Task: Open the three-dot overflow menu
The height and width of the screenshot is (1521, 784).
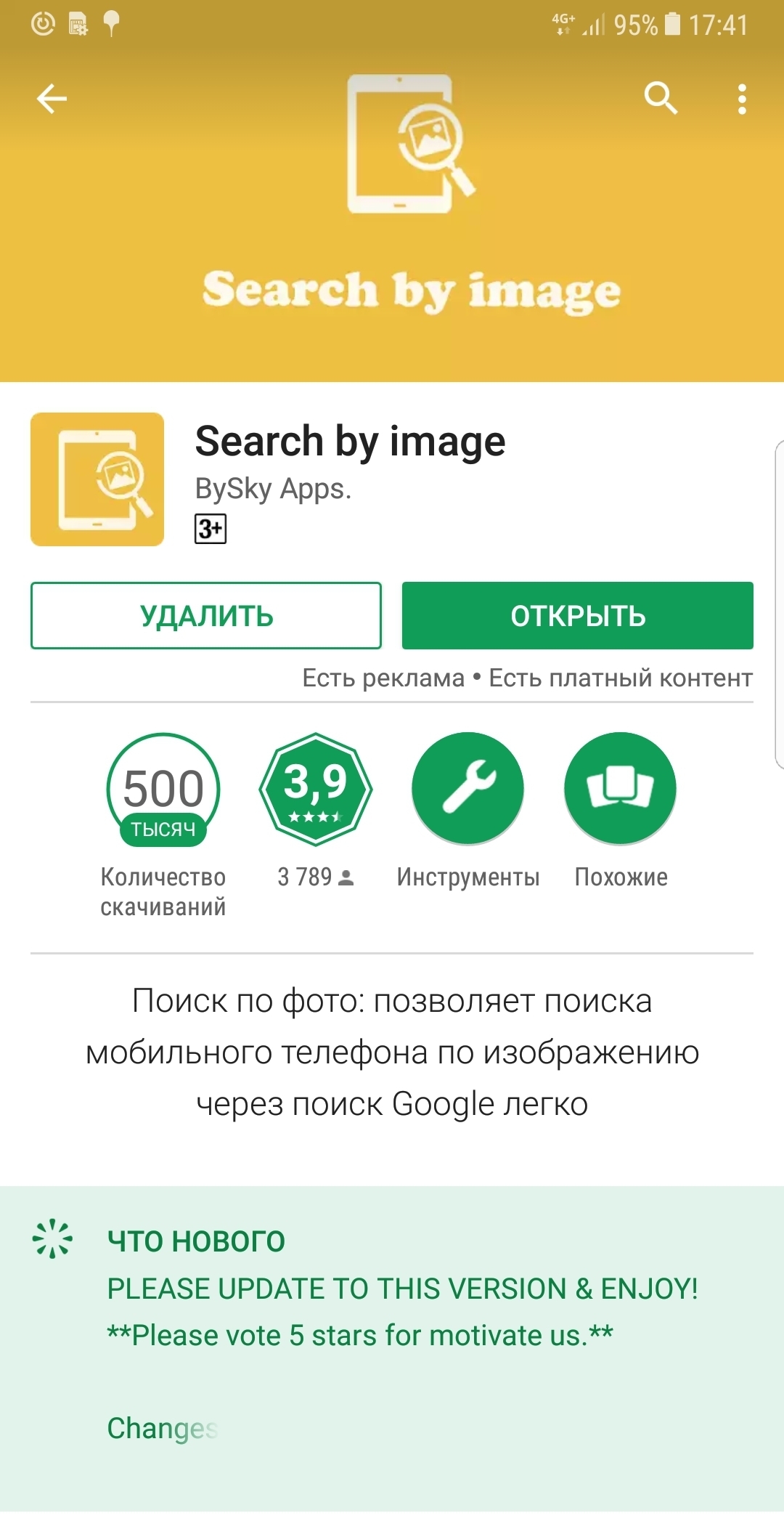Action: coord(741,99)
